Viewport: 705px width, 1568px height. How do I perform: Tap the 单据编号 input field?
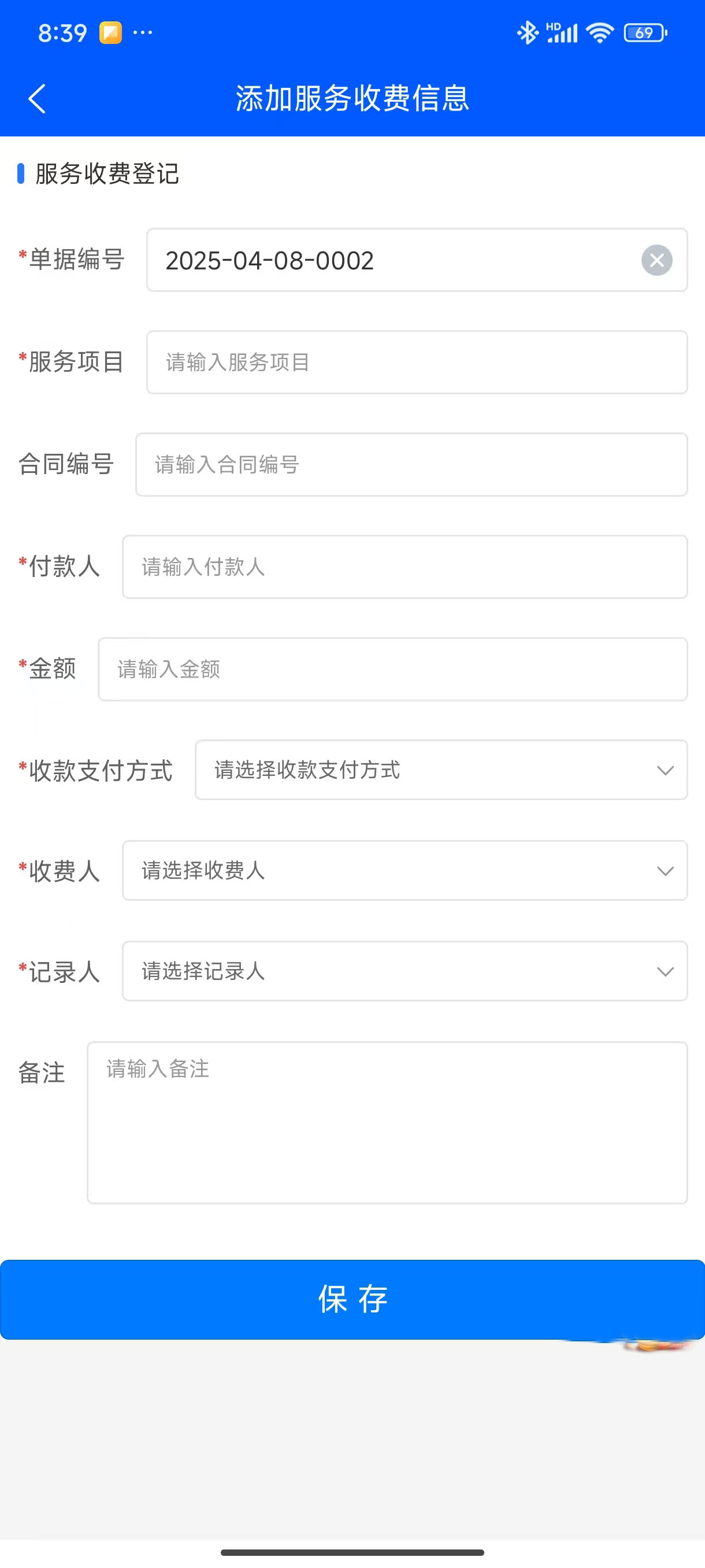(x=389, y=261)
